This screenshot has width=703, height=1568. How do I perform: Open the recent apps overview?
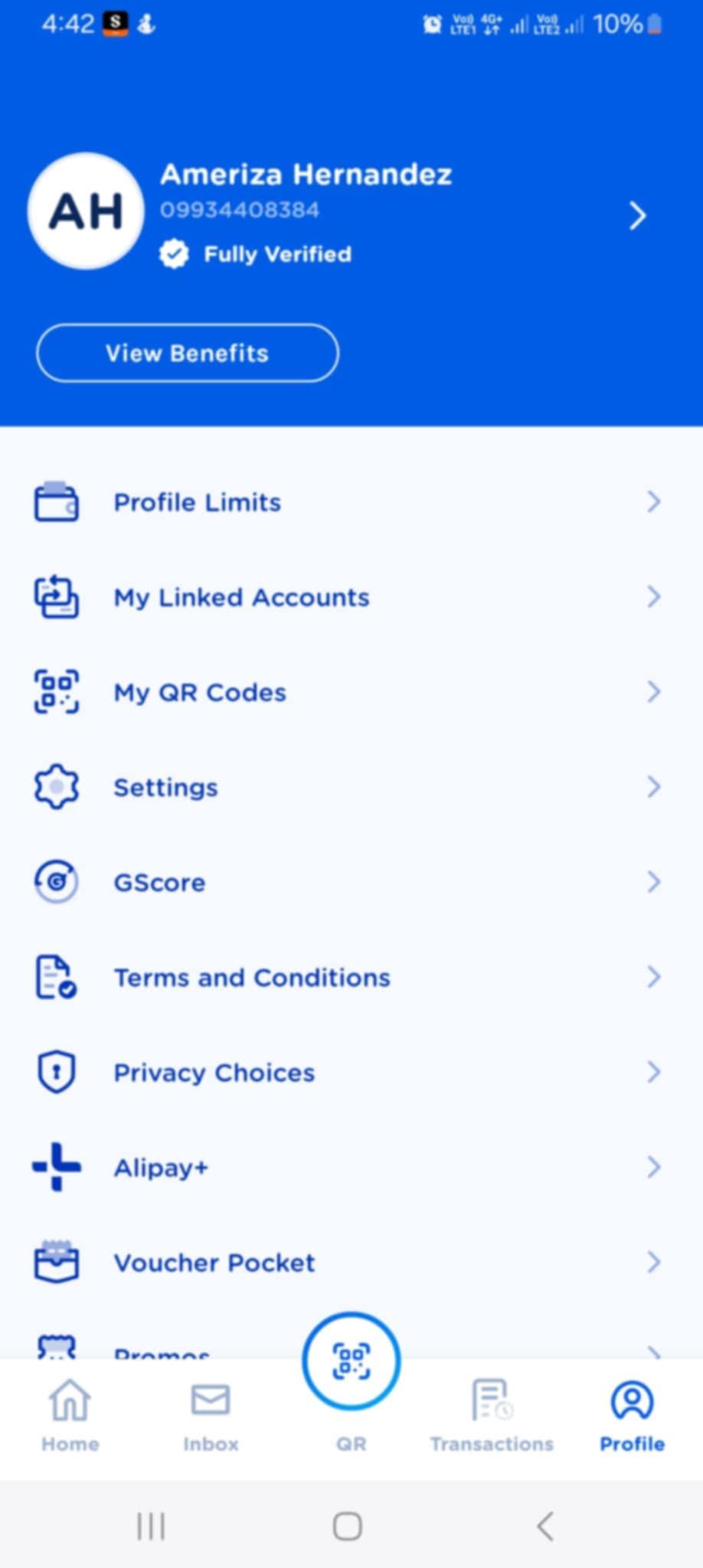pyautogui.click(x=151, y=1526)
